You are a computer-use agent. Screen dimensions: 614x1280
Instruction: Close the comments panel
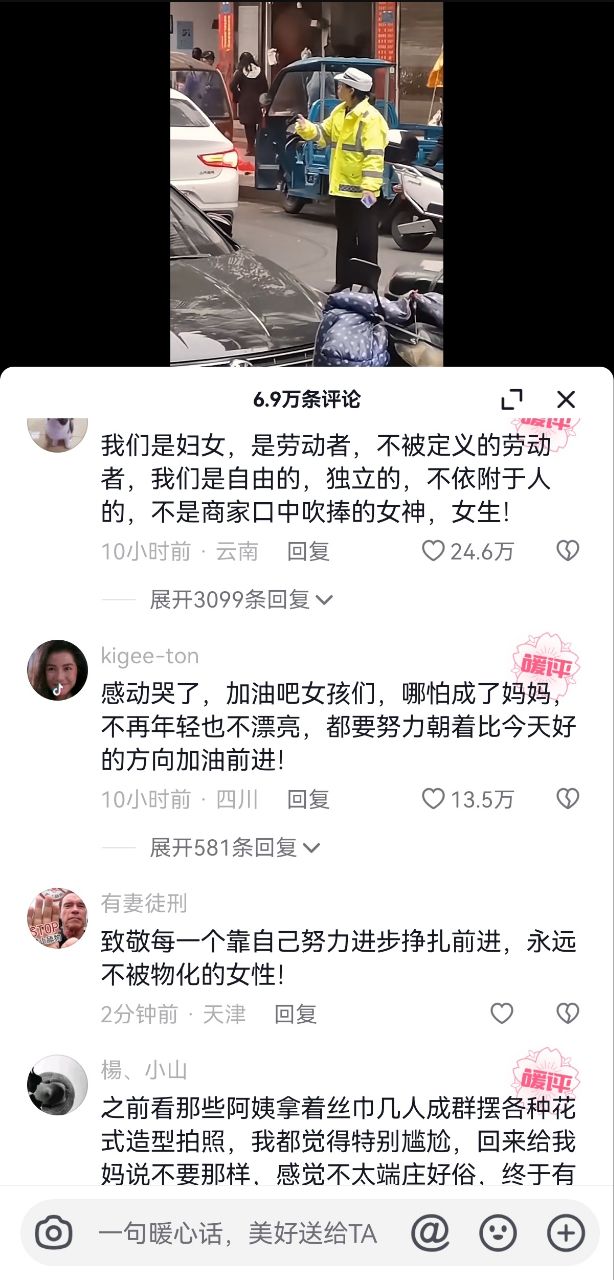coord(566,400)
